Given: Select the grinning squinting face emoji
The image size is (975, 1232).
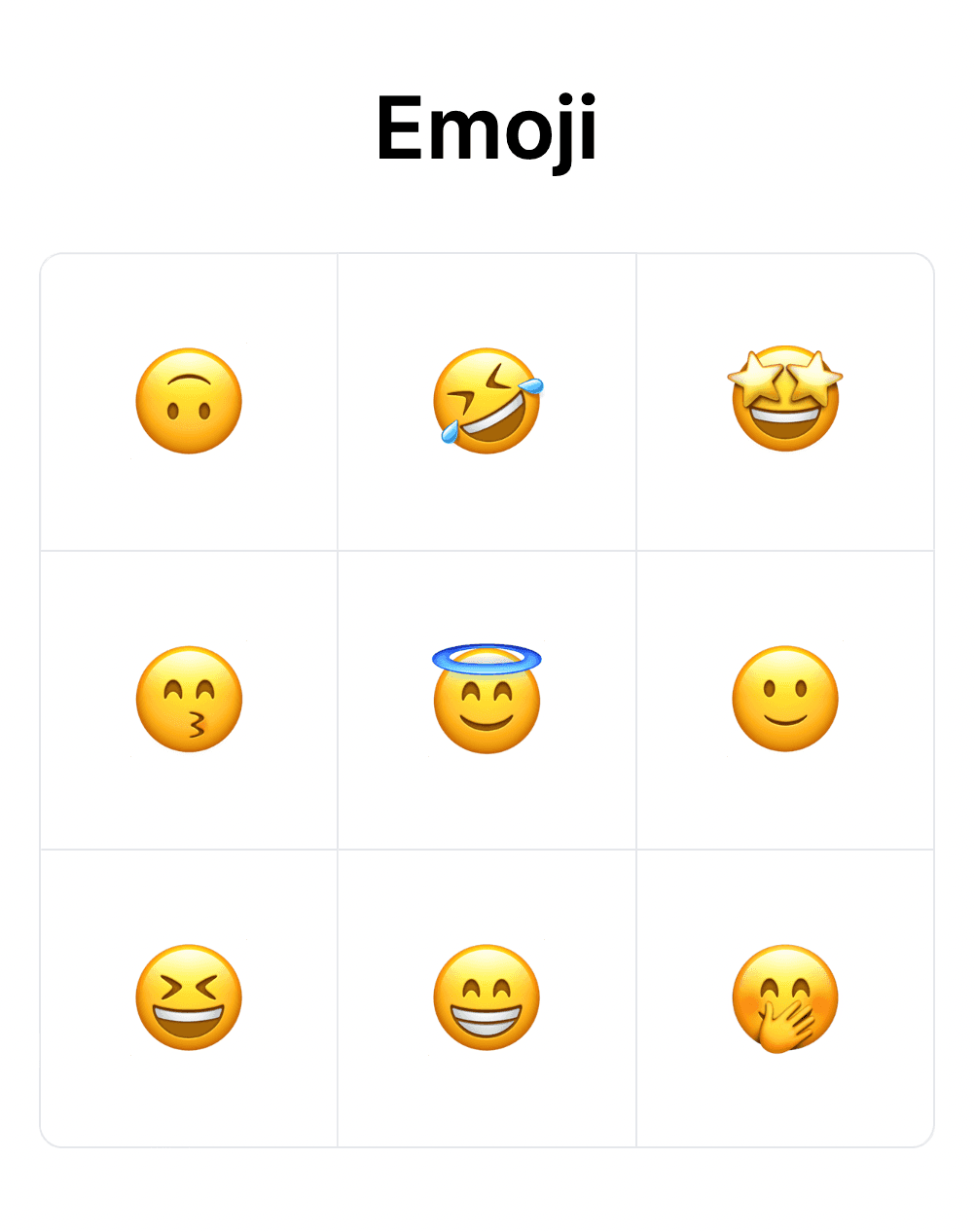Looking at the screenshot, I should (189, 997).
